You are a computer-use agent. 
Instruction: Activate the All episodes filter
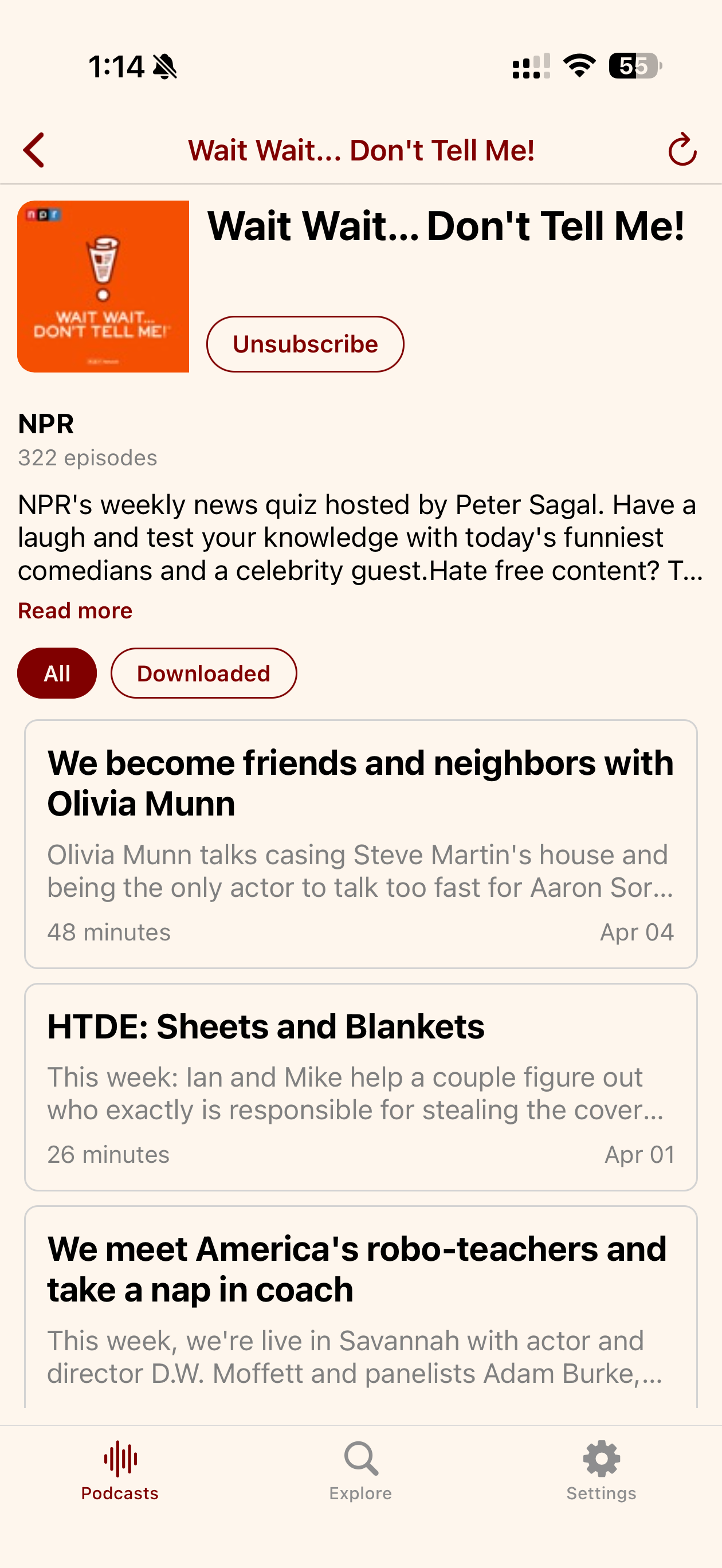click(x=57, y=673)
